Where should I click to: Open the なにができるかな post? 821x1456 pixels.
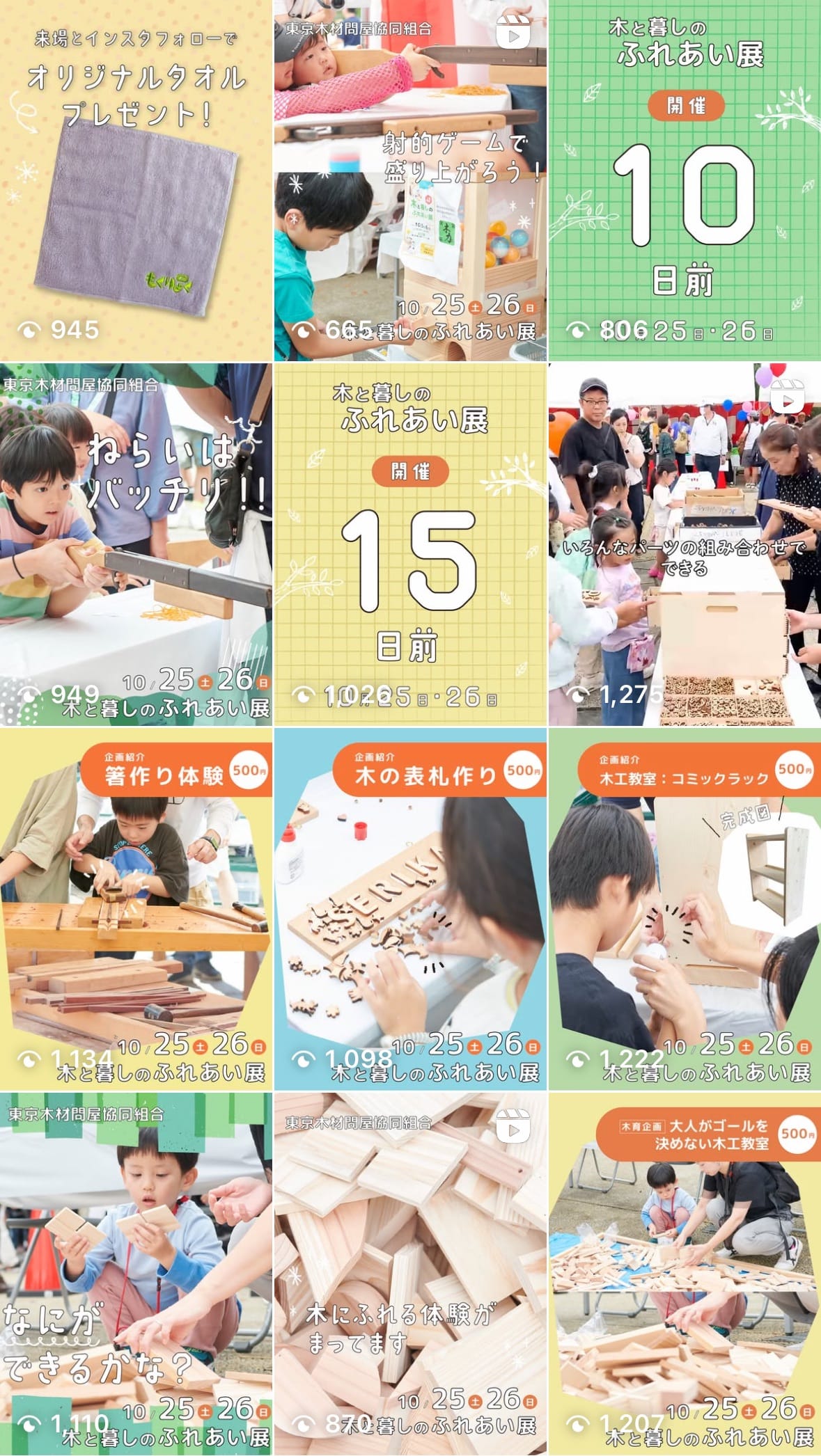tap(136, 1274)
